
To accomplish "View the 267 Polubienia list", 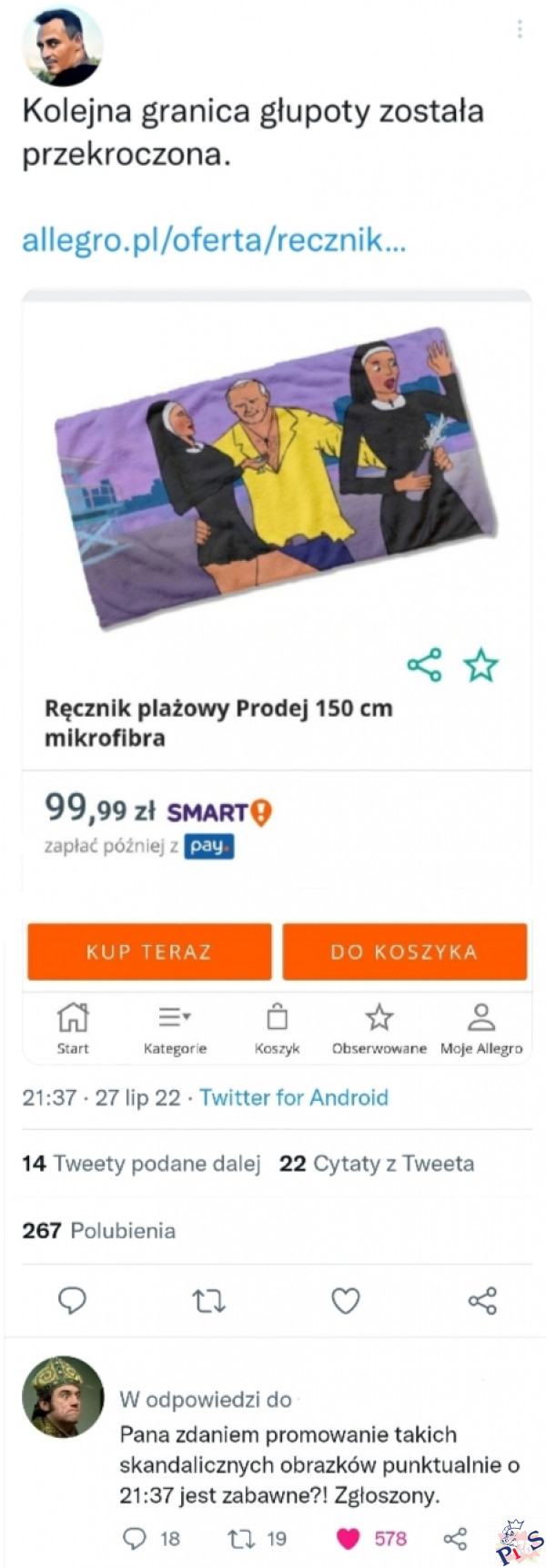I will click(x=98, y=1231).
